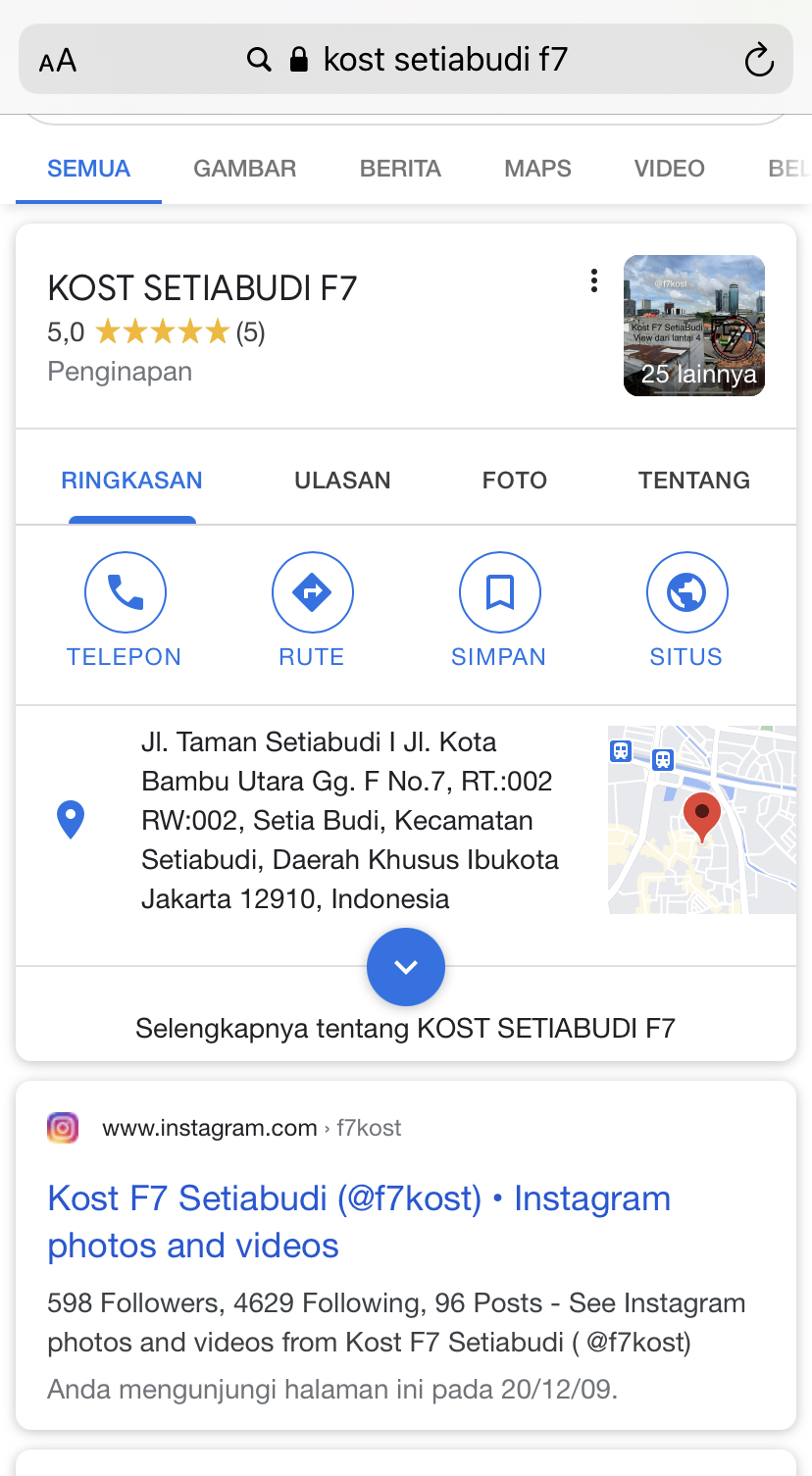The height and width of the screenshot is (1476, 812).
Task: Expand details with the blue chevron button
Action: [405, 967]
